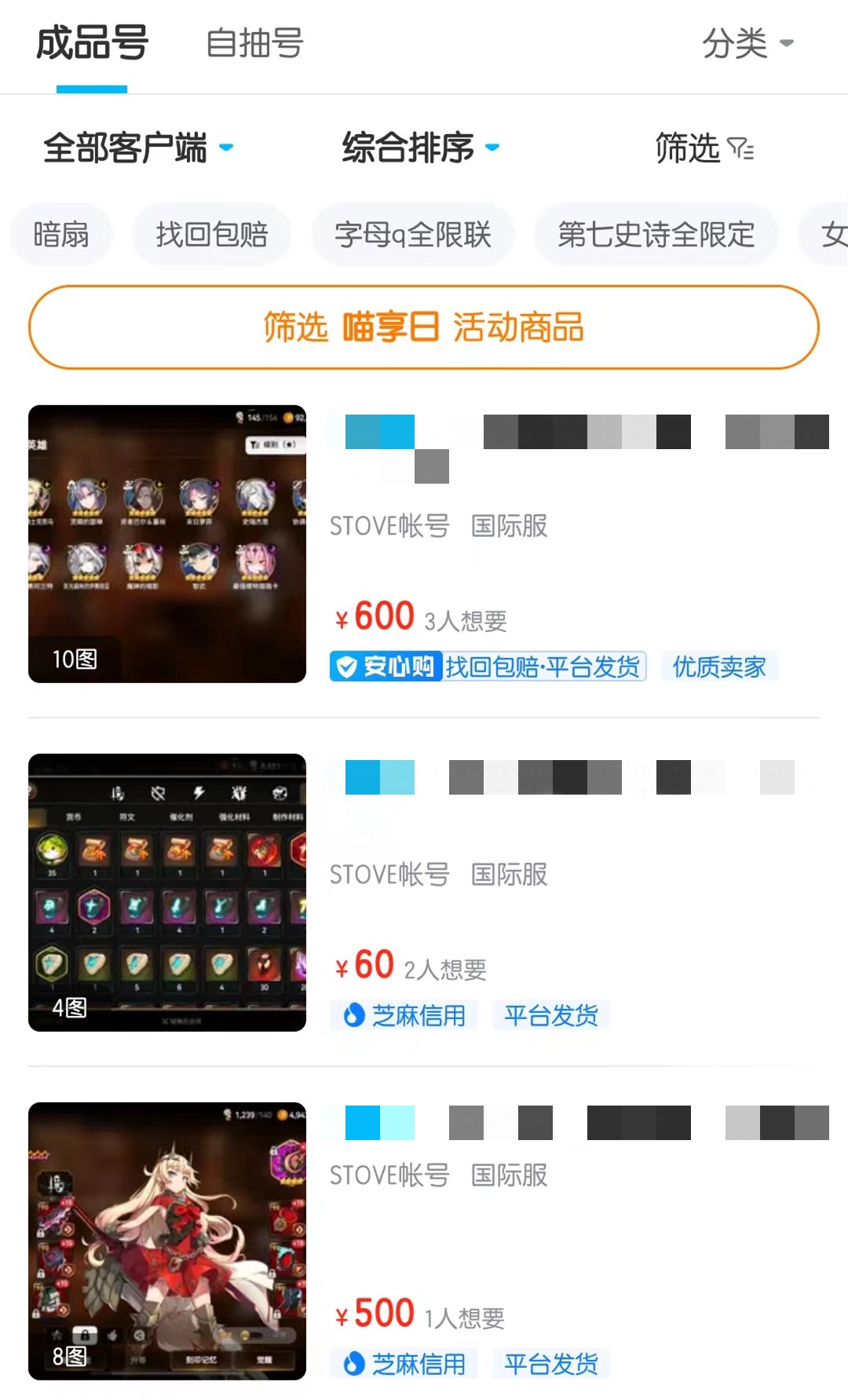
Task: Open the 筛选 filter options
Action: coord(704,148)
